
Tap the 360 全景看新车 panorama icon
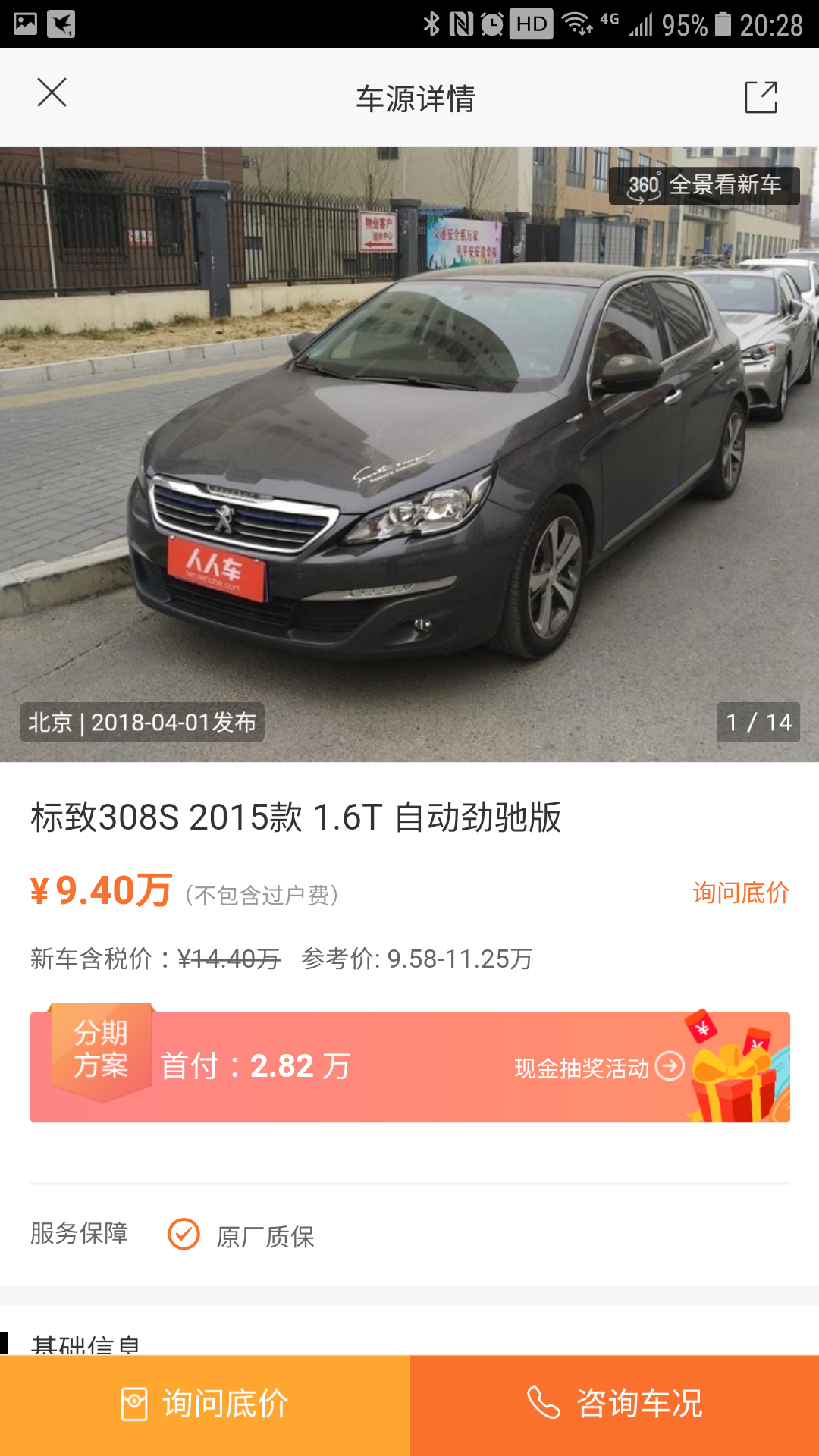click(x=645, y=184)
